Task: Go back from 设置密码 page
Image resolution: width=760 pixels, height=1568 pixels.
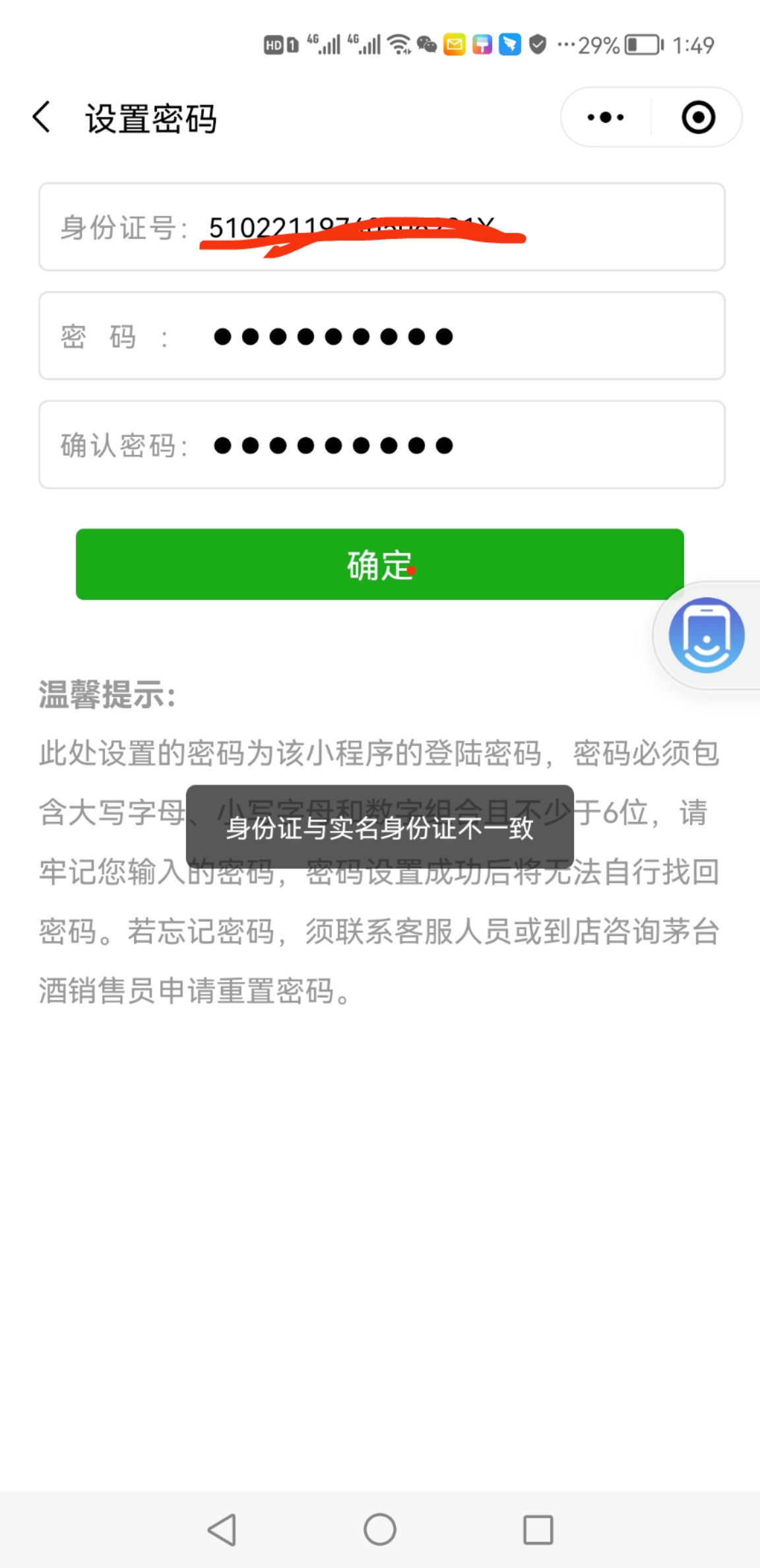Action: [x=42, y=118]
